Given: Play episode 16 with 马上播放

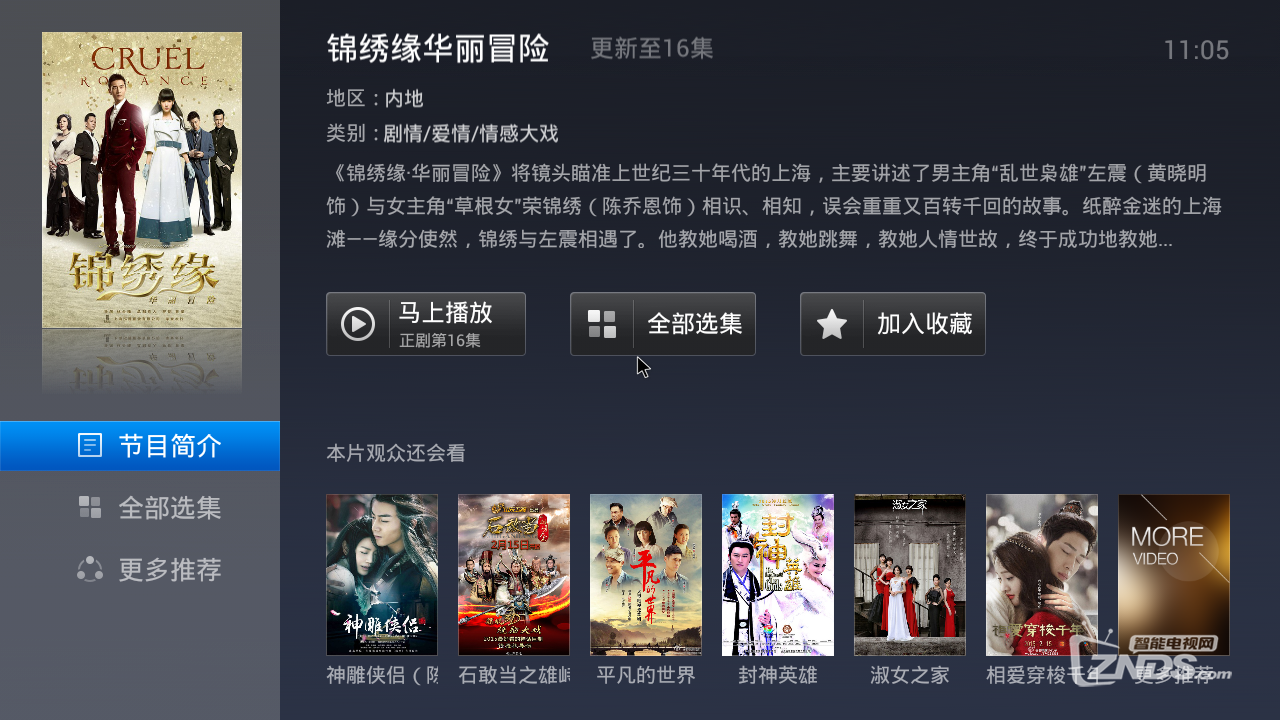Looking at the screenshot, I should coord(426,324).
